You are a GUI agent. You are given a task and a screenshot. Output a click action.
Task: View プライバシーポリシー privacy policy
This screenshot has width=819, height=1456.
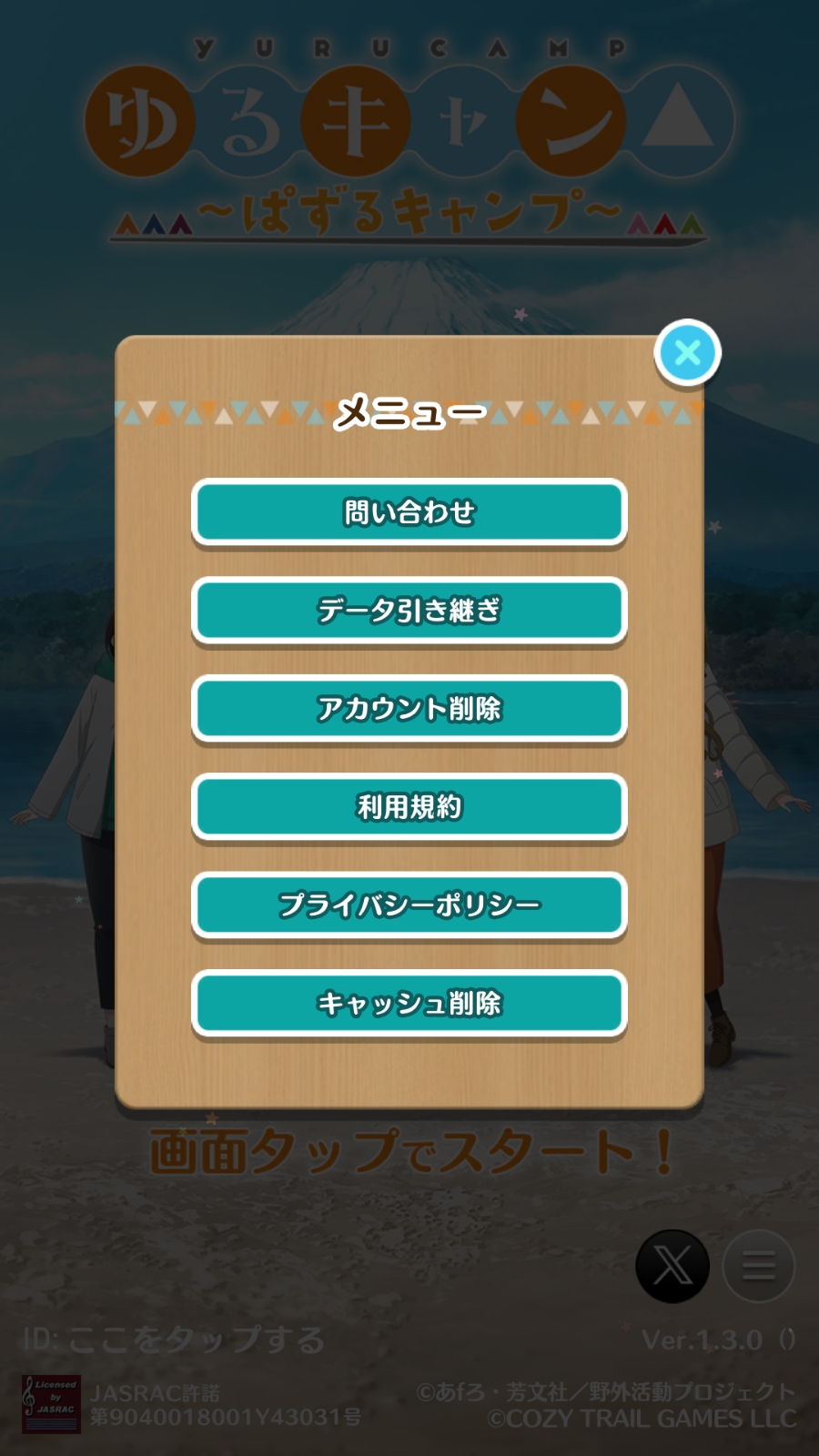409,905
